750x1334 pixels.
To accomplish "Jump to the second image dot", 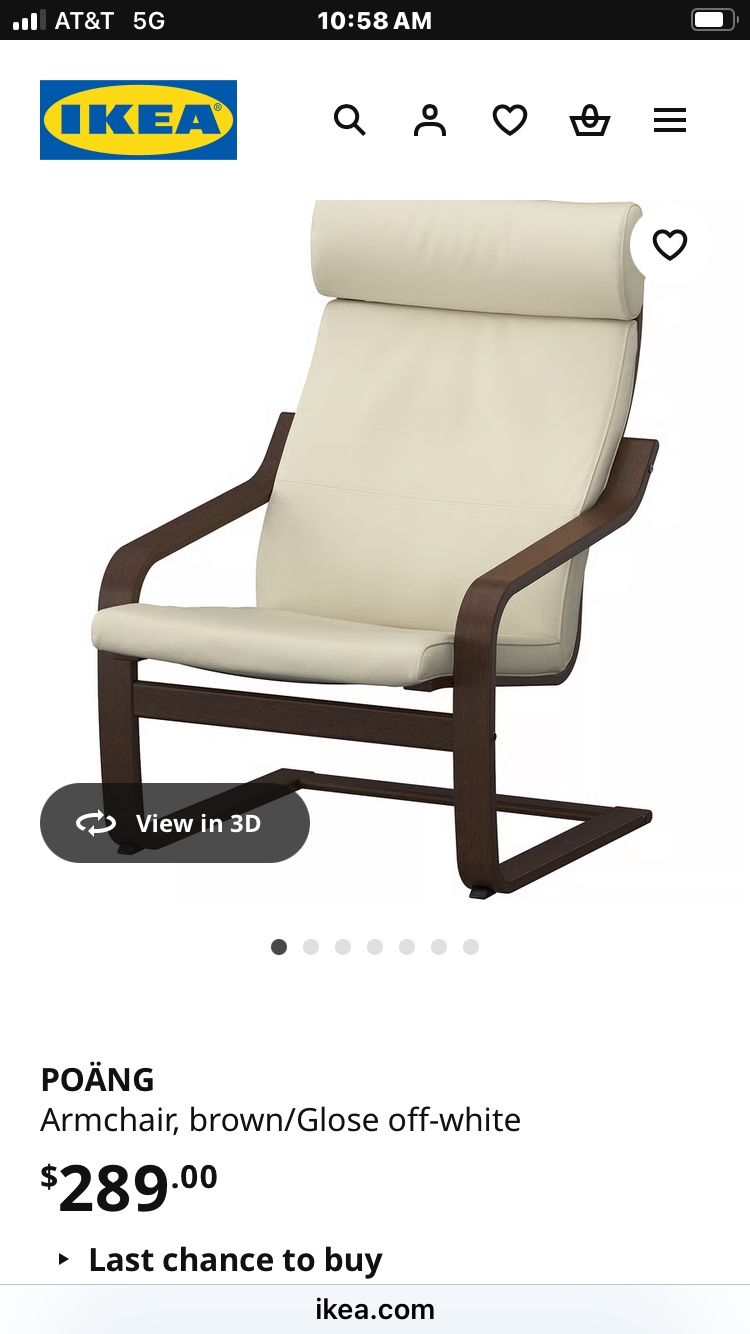I will (311, 947).
